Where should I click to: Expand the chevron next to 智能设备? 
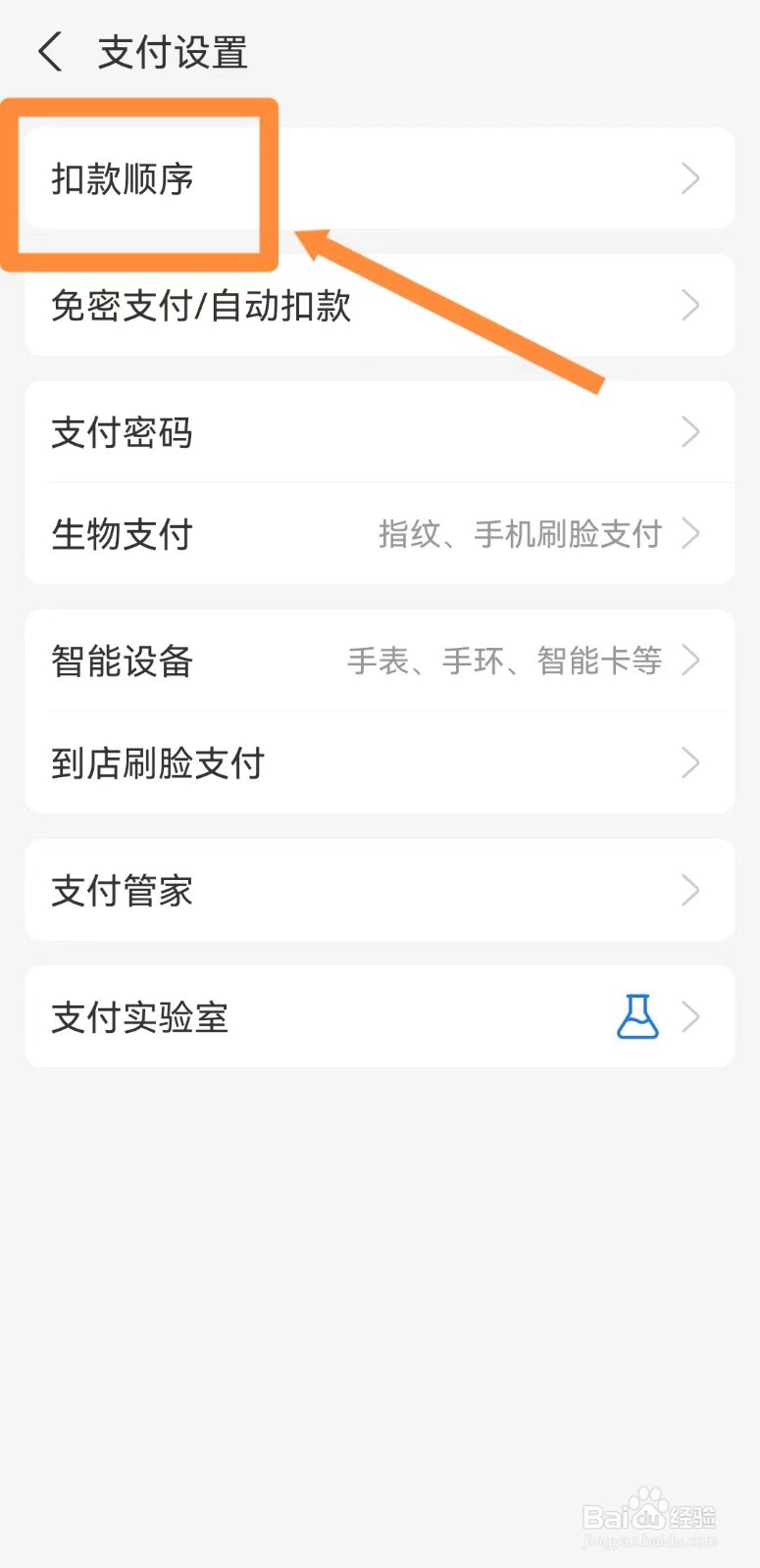click(x=690, y=661)
